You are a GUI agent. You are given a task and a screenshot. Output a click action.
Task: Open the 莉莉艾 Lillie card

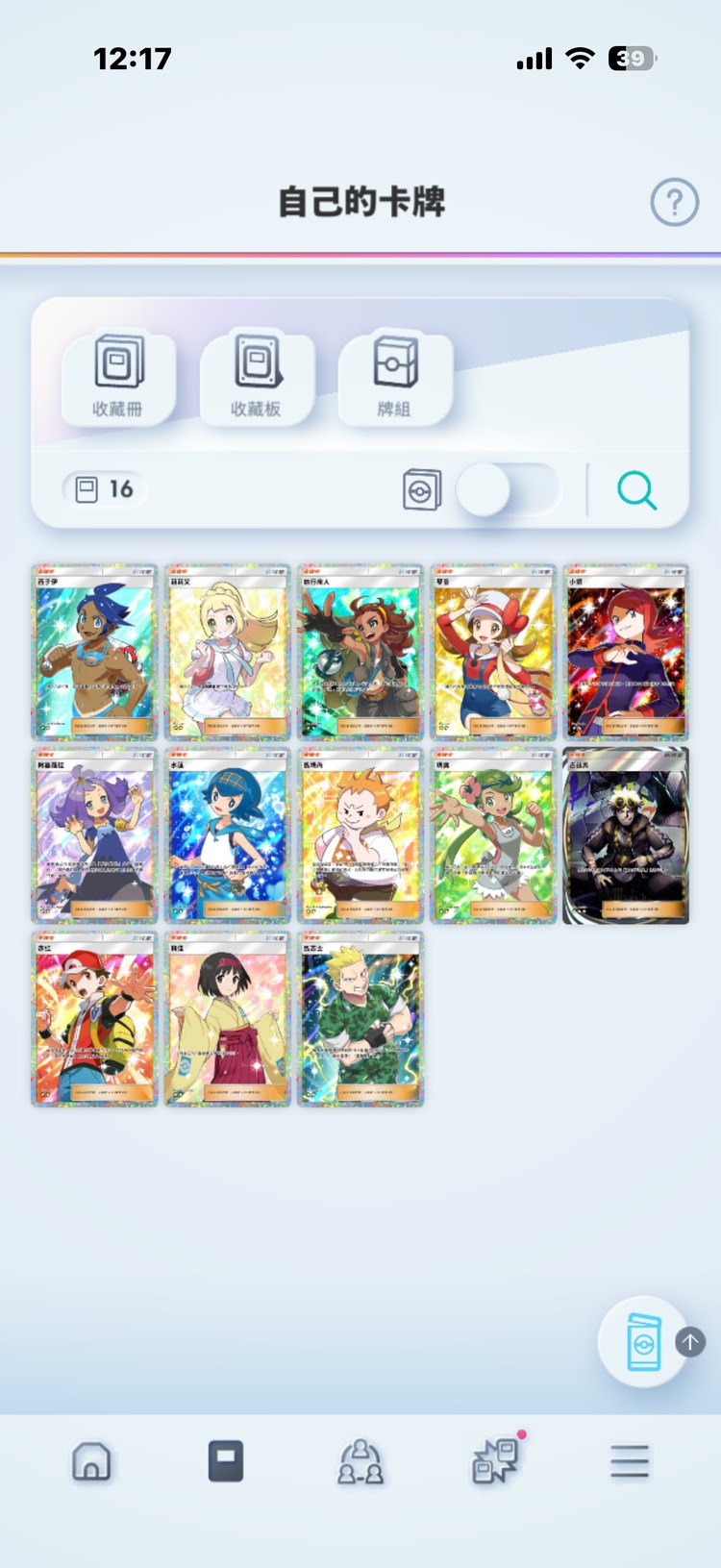coord(227,652)
